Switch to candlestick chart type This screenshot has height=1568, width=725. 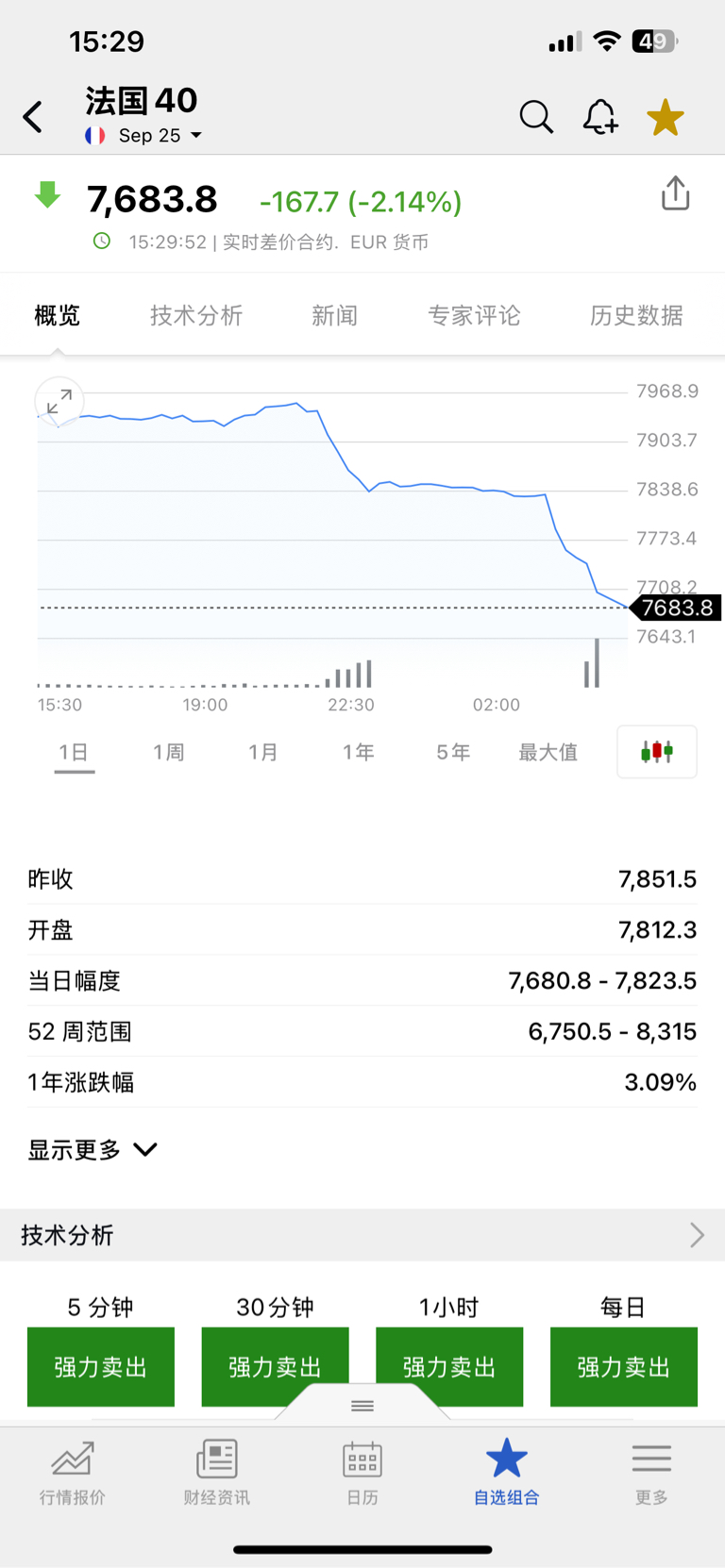[x=657, y=752]
